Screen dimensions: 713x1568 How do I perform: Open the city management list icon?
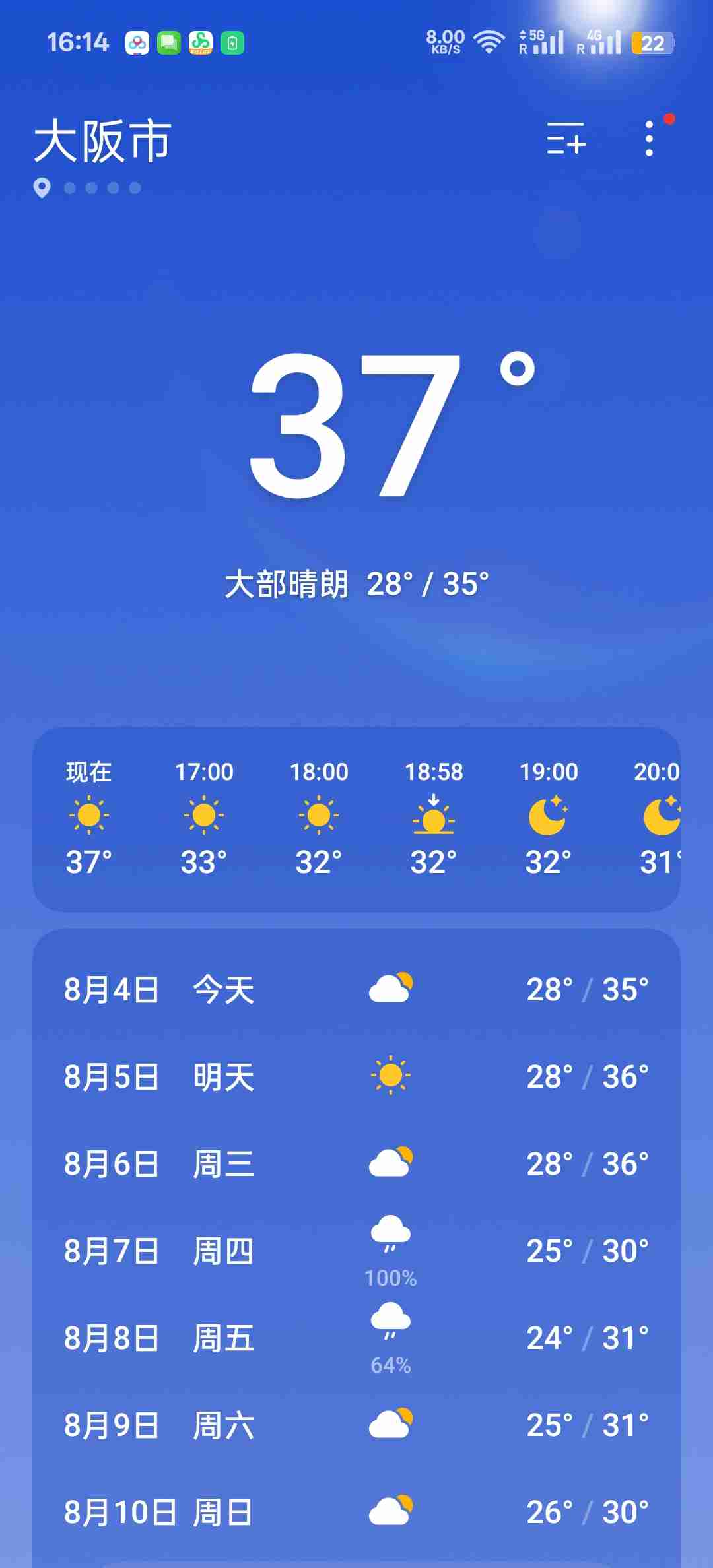[x=566, y=139]
